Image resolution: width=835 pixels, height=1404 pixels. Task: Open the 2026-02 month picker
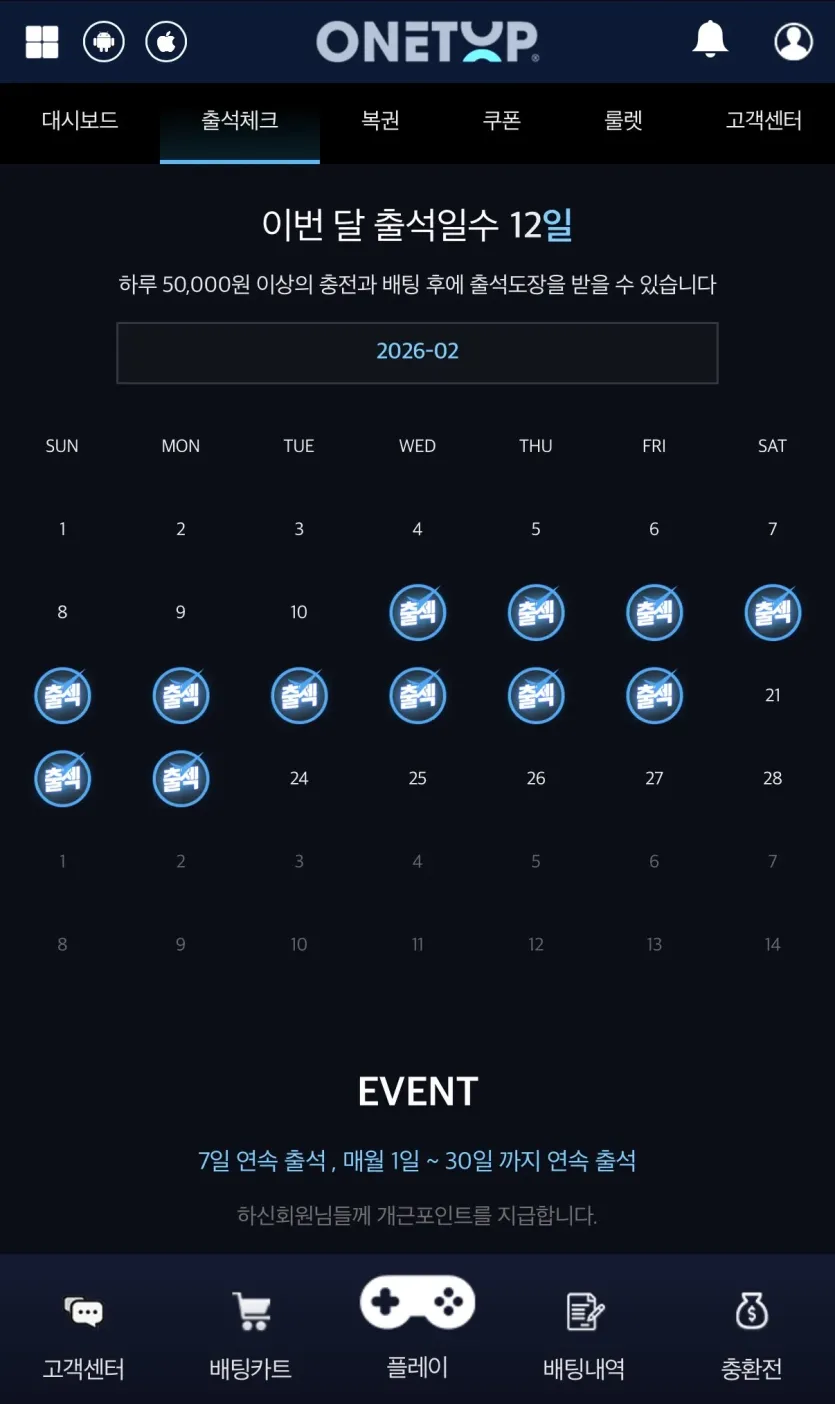(417, 352)
